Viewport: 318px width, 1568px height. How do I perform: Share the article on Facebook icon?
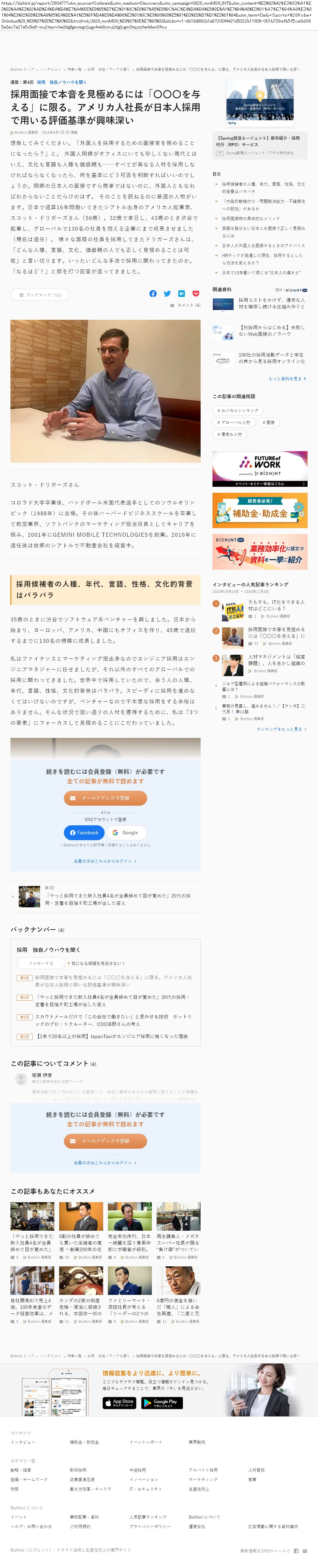pyautogui.click(x=153, y=293)
